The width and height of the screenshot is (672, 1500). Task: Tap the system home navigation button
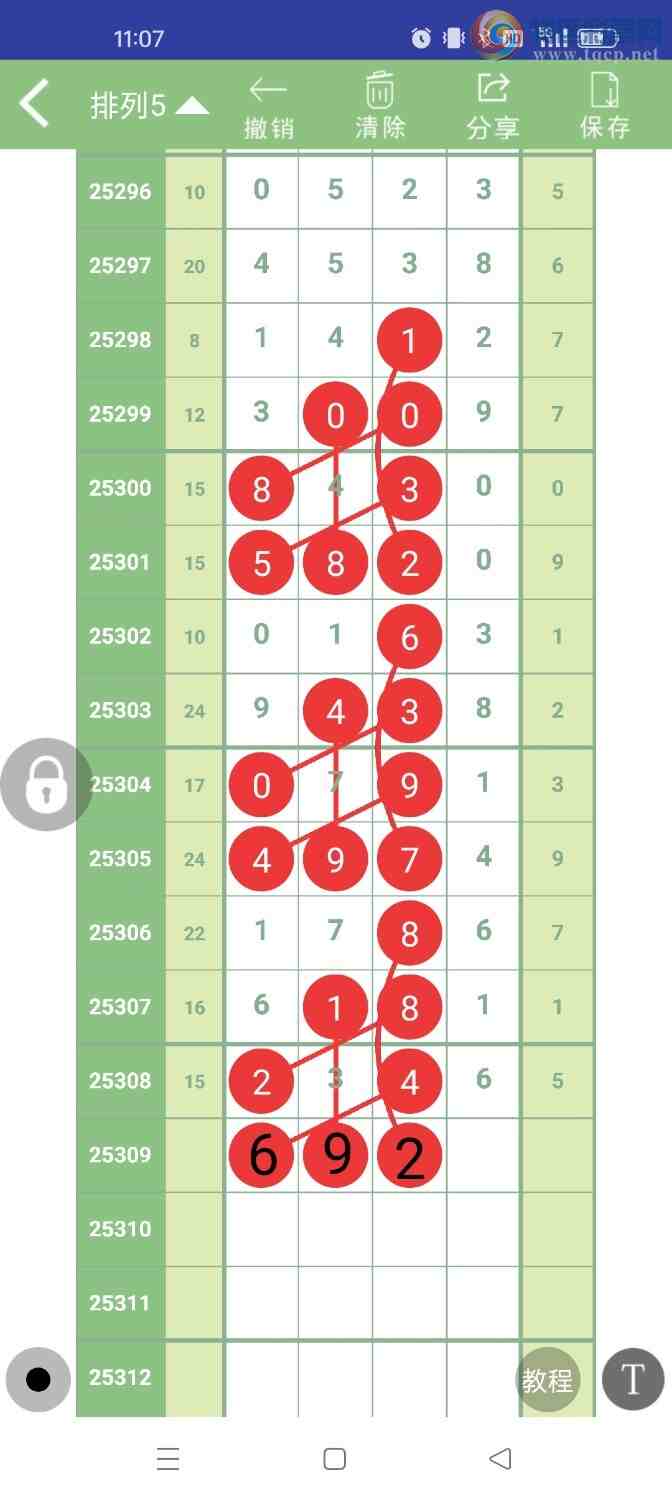(x=335, y=1459)
